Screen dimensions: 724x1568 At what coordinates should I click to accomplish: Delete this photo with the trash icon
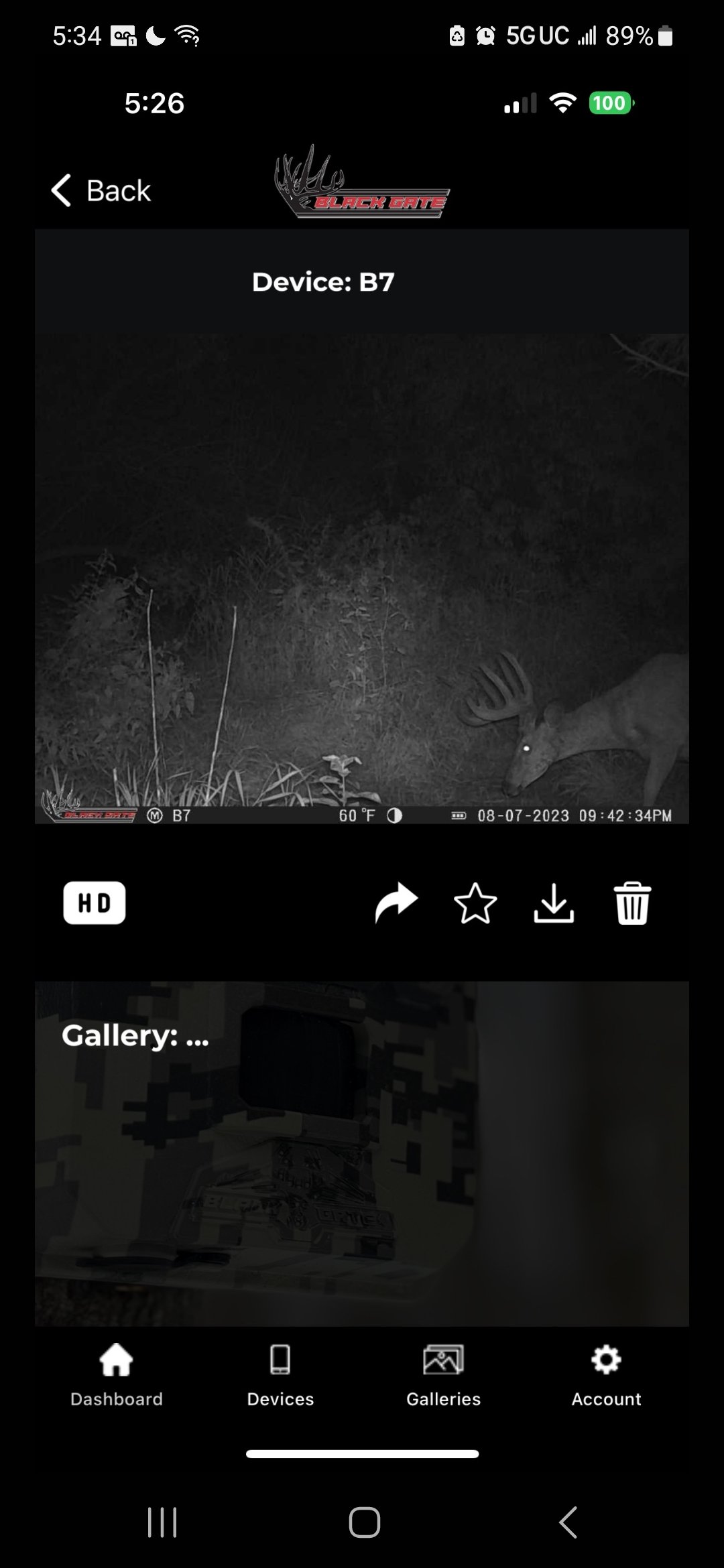click(632, 903)
